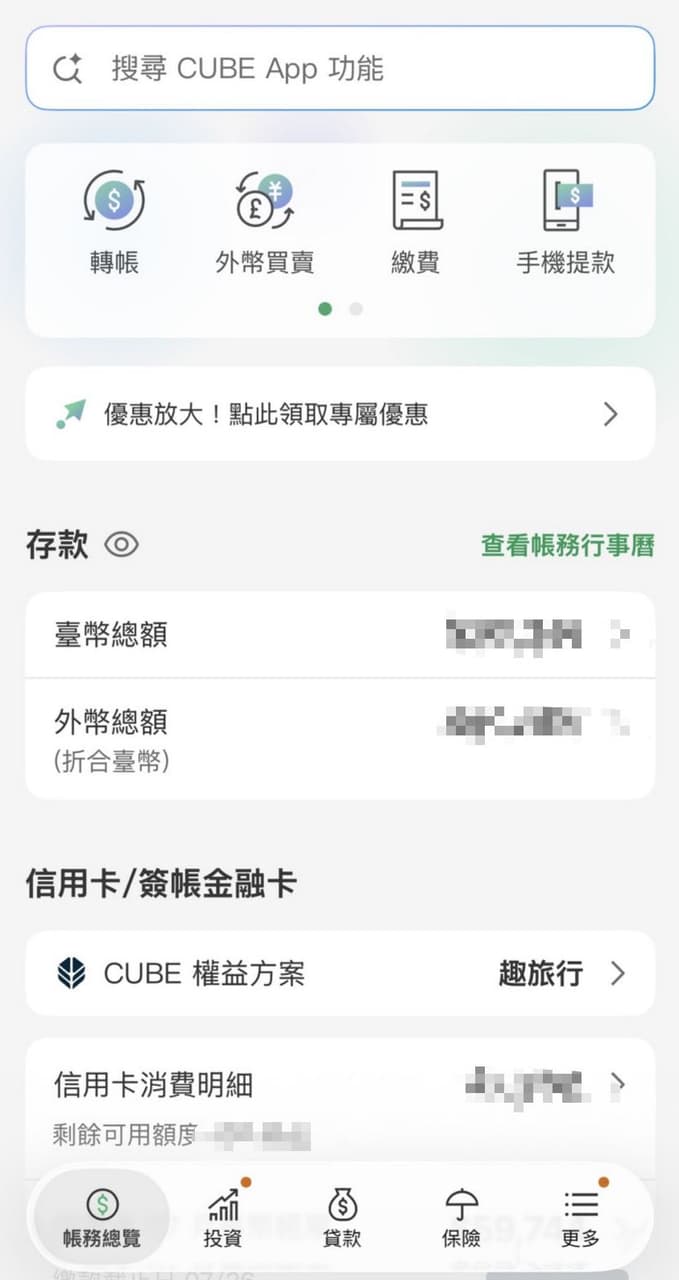679x1280 pixels.
Task: Switch to the 投資 tab
Action: coord(222,1217)
